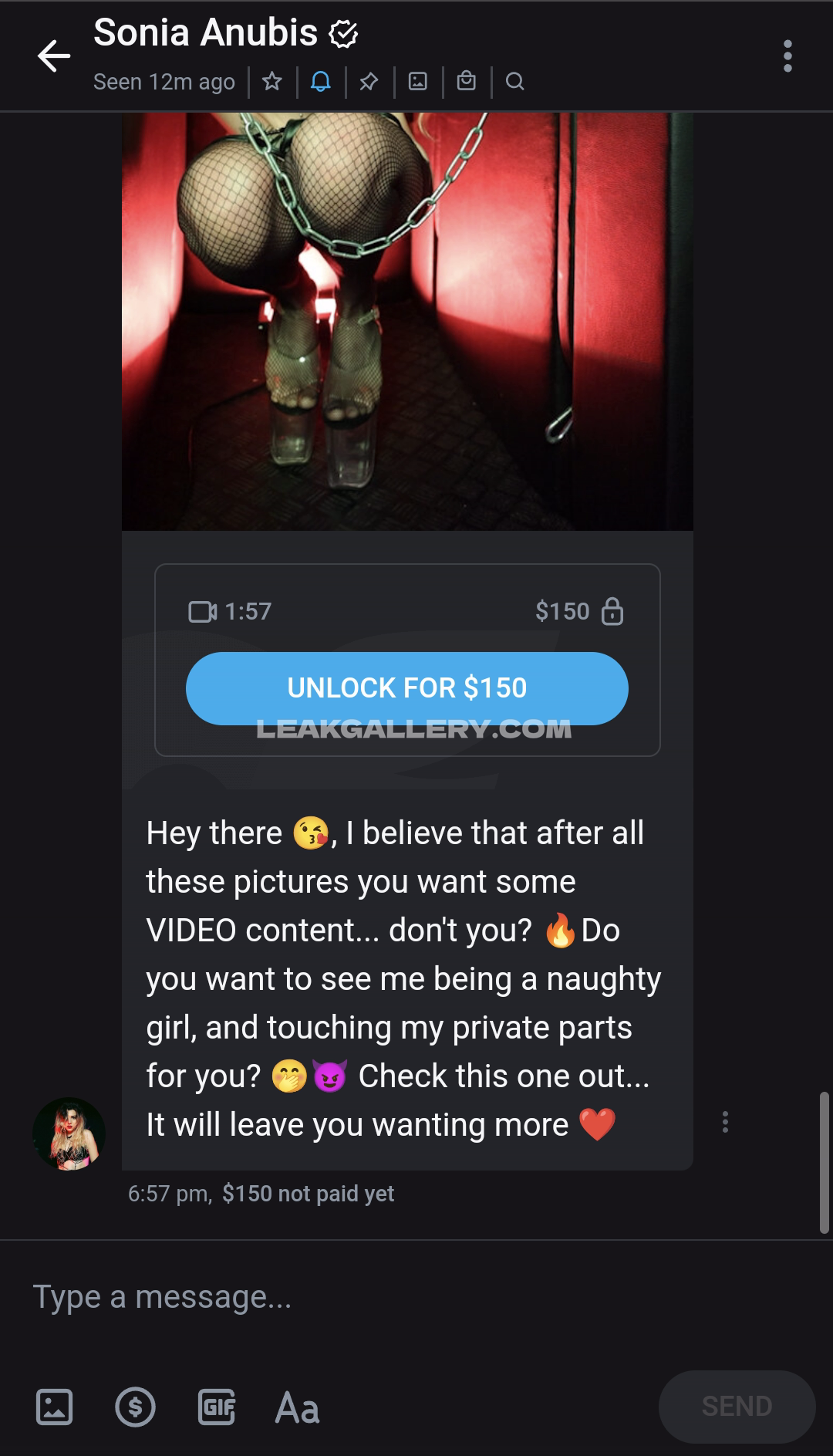Tap the SEND button
This screenshot has height=1456, width=833.
pyautogui.click(x=736, y=1406)
